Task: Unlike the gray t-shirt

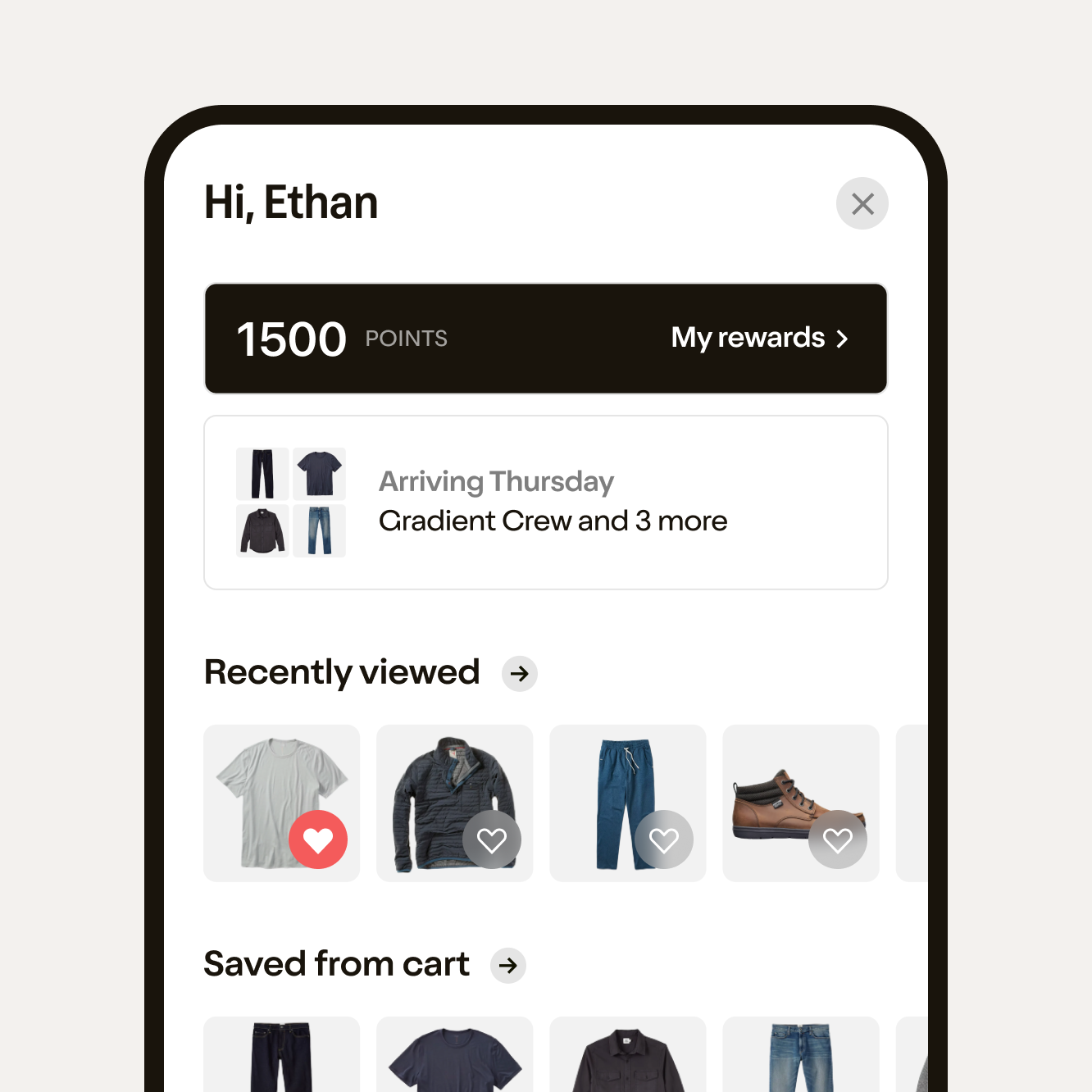Action: pyautogui.click(x=318, y=839)
